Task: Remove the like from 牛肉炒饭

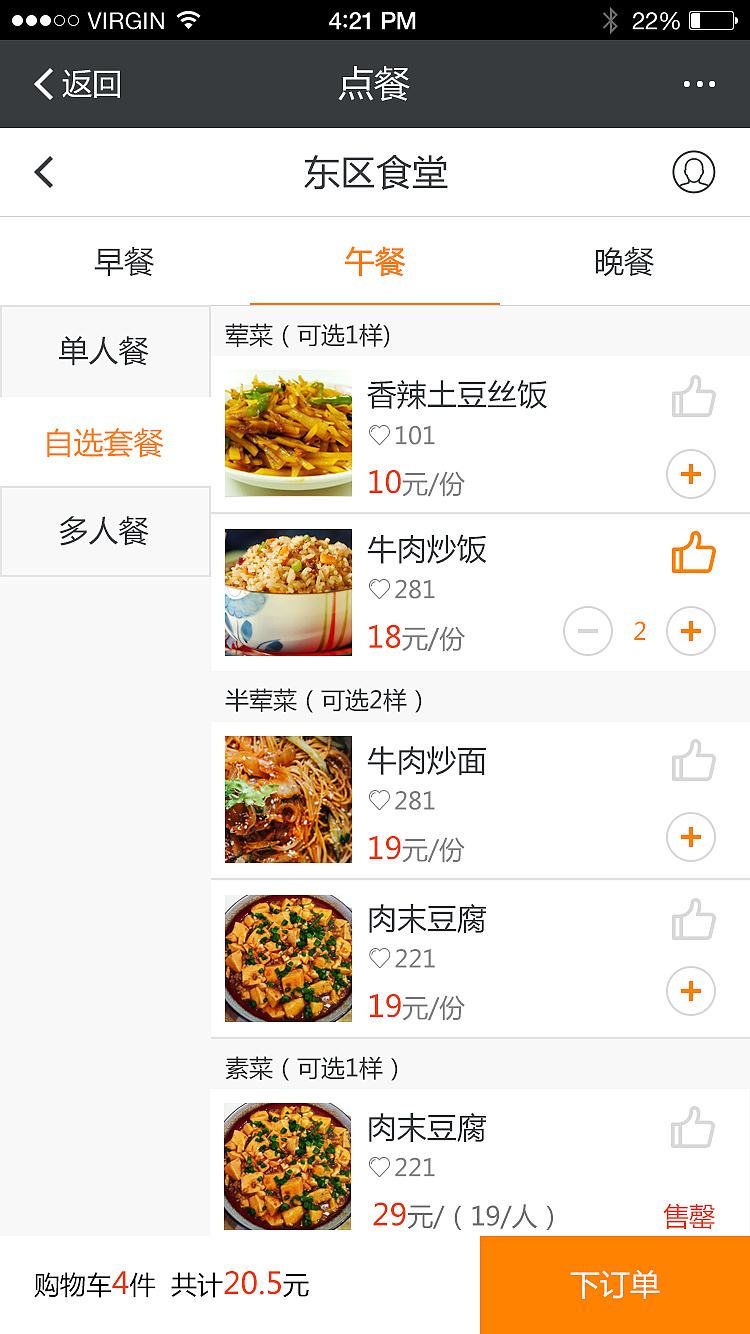Action: [x=693, y=552]
